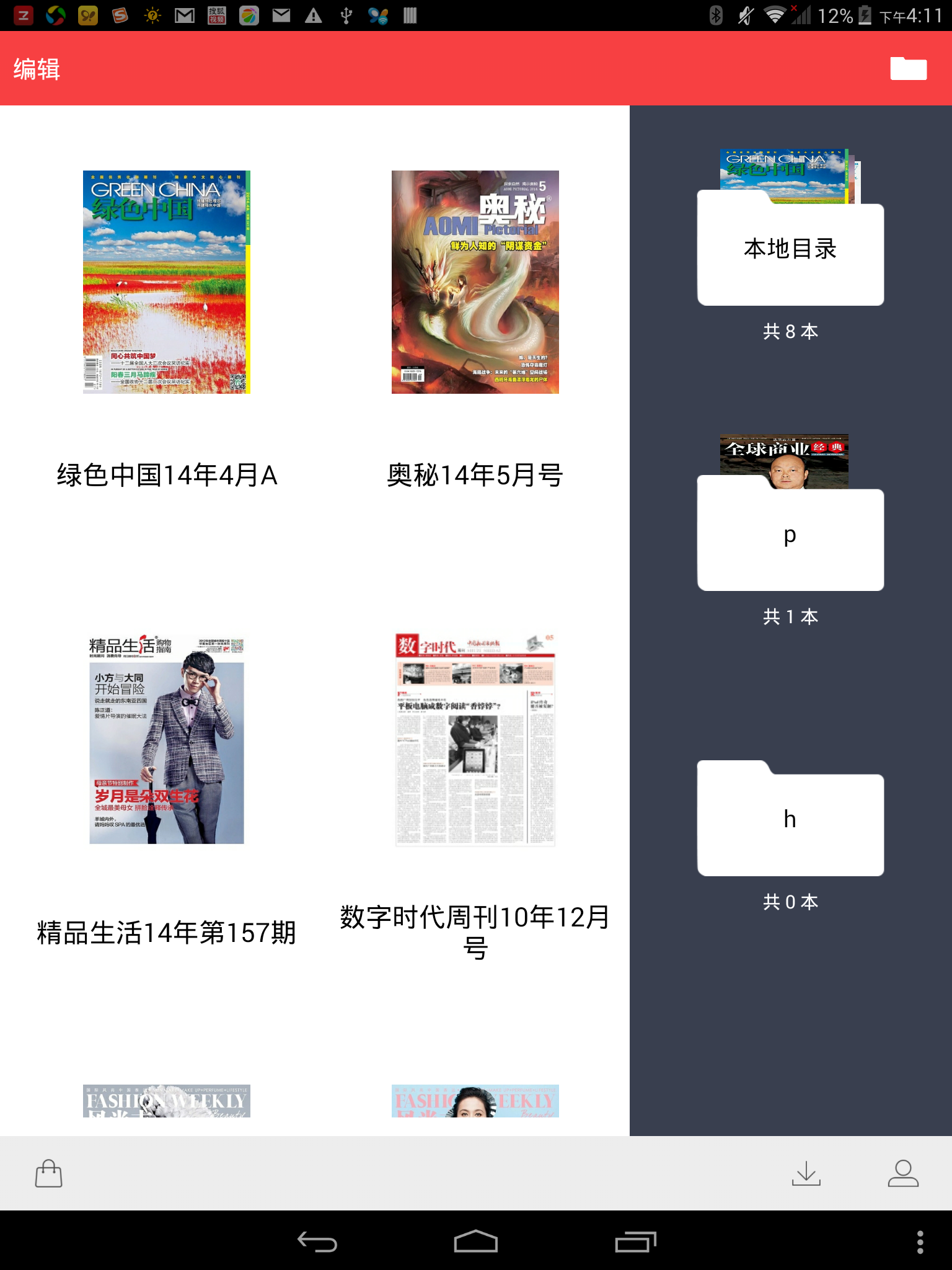Open the user account icon

click(903, 1173)
